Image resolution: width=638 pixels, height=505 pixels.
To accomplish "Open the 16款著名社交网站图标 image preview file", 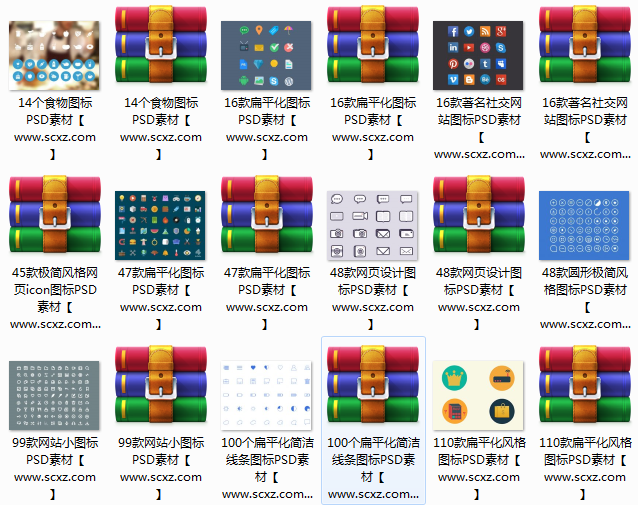I will point(479,50).
